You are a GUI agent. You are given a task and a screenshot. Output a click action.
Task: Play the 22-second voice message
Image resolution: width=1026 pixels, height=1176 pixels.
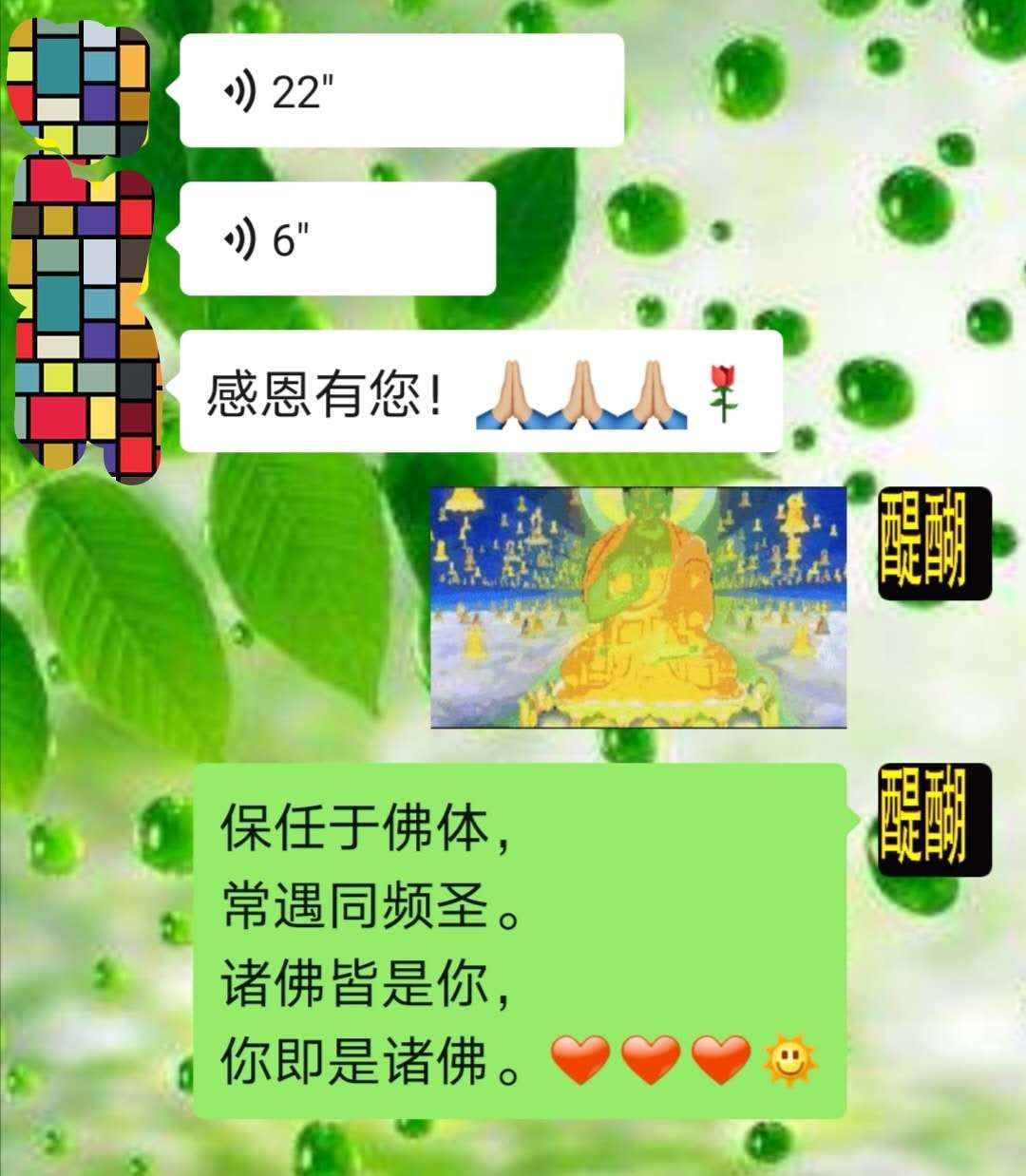point(401,91)
